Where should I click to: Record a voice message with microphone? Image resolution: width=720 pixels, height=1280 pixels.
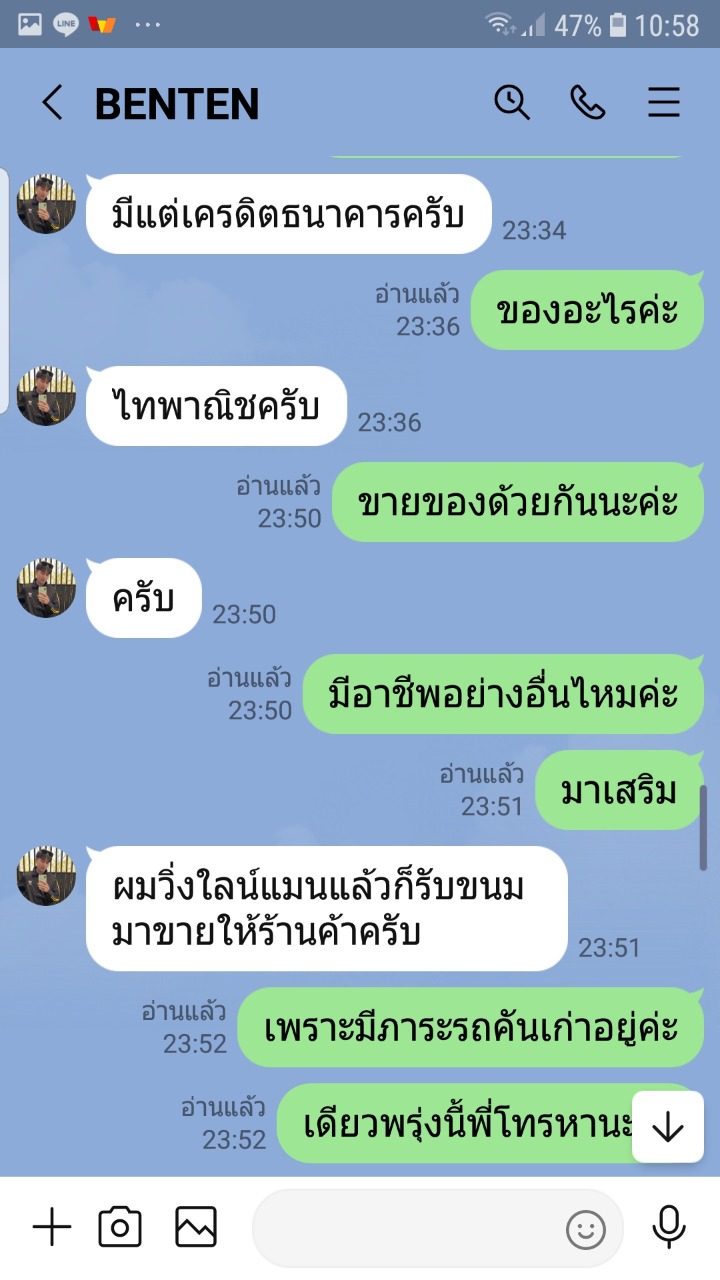(668, 1228)
